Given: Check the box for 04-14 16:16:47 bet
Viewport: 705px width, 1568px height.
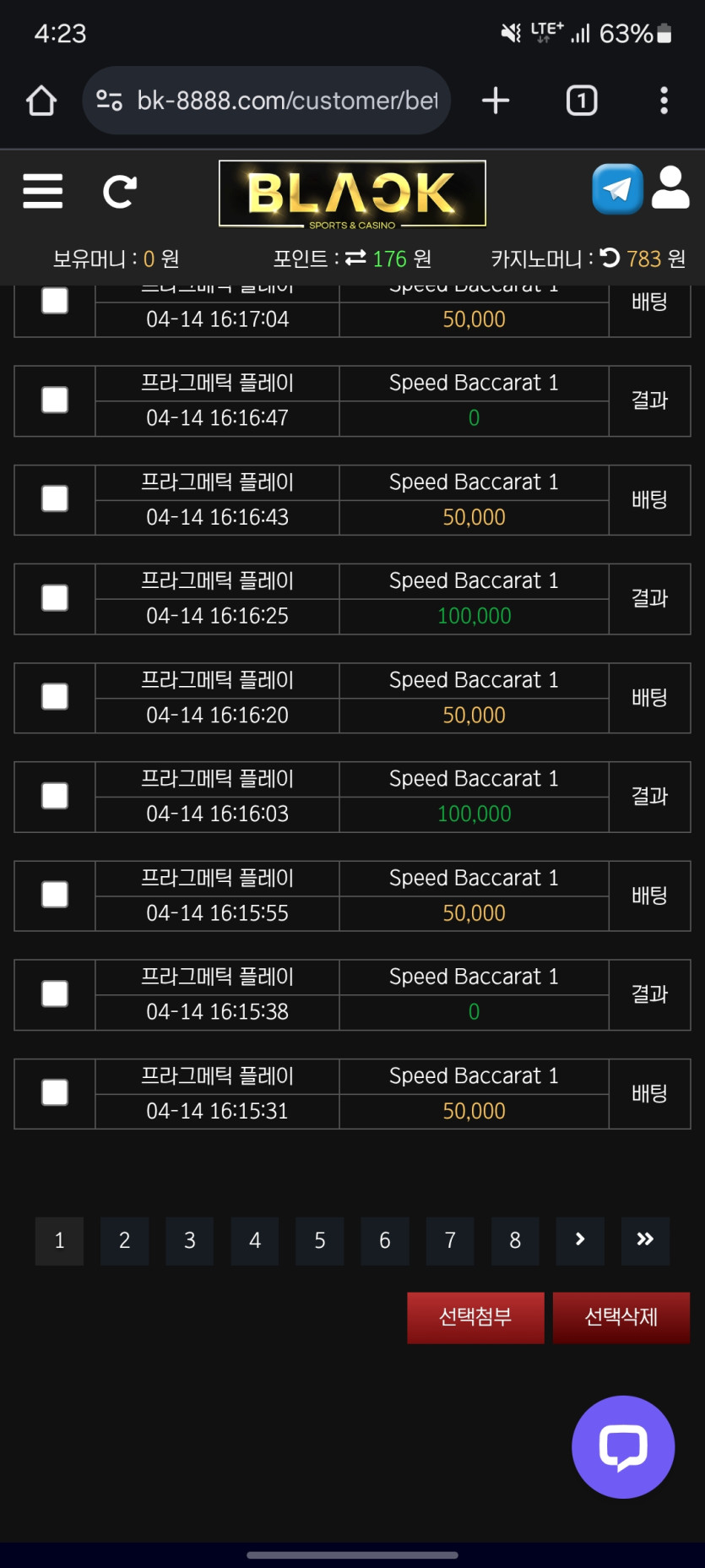Looking at the screenshot, I should (x=55, y=400).
